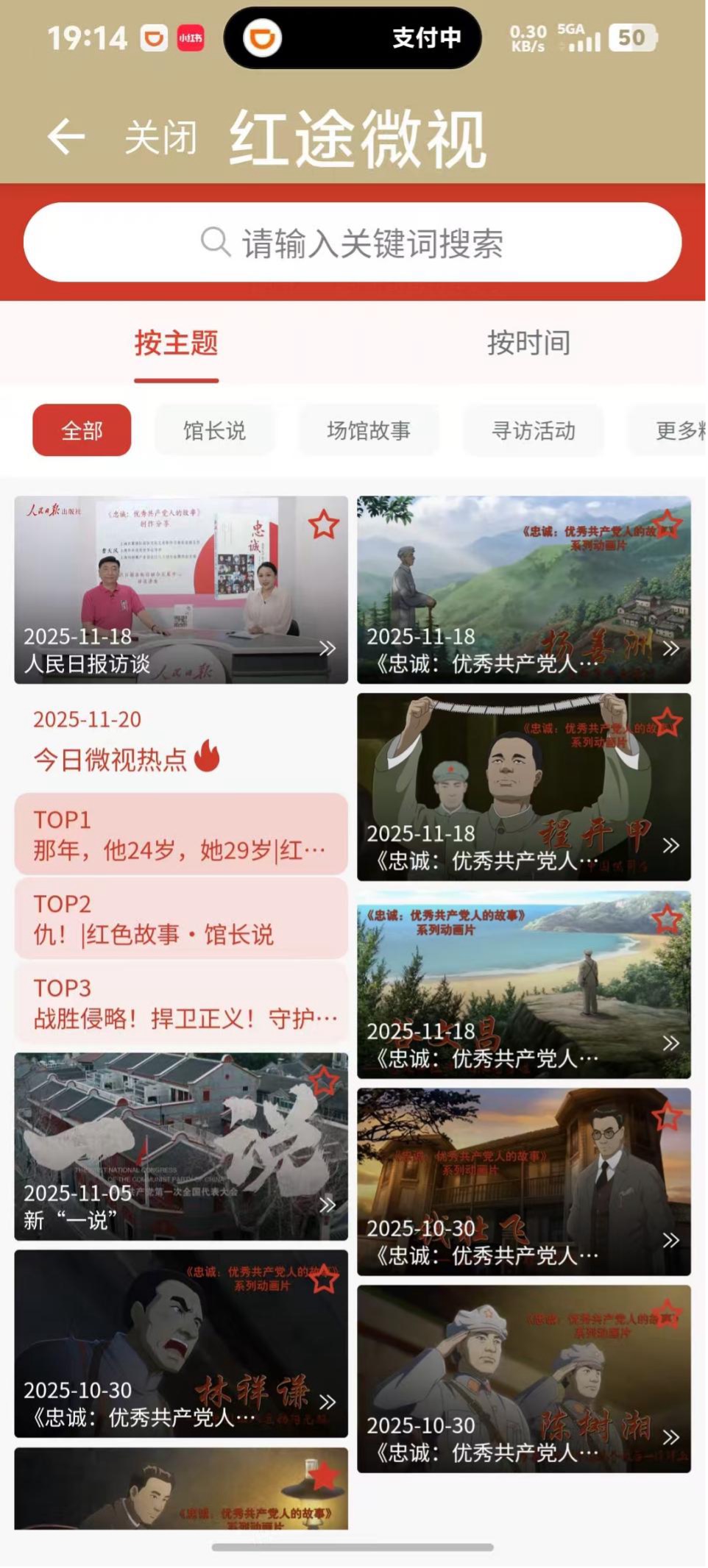The image size is (708, 1568).
Task: Open TOP1 hot topic 那年，他24岁
Action: (x=180, y=835)
